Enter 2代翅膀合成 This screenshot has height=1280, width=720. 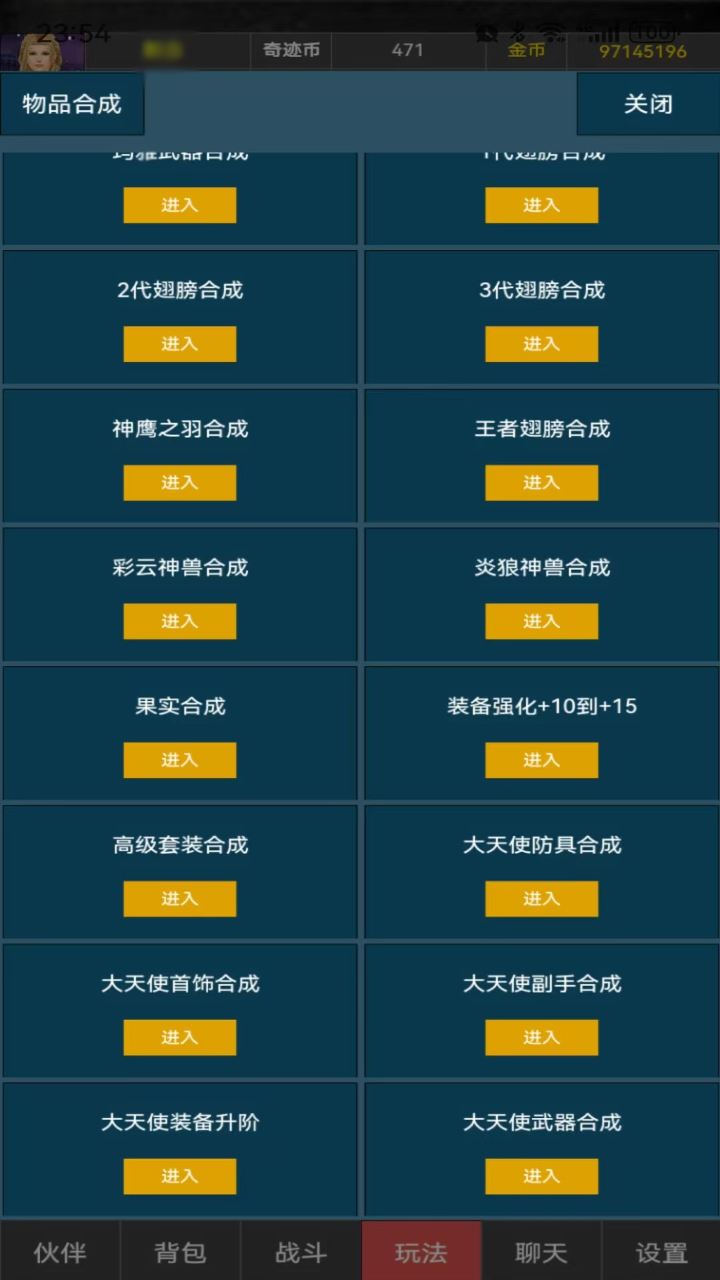[180, 344]
